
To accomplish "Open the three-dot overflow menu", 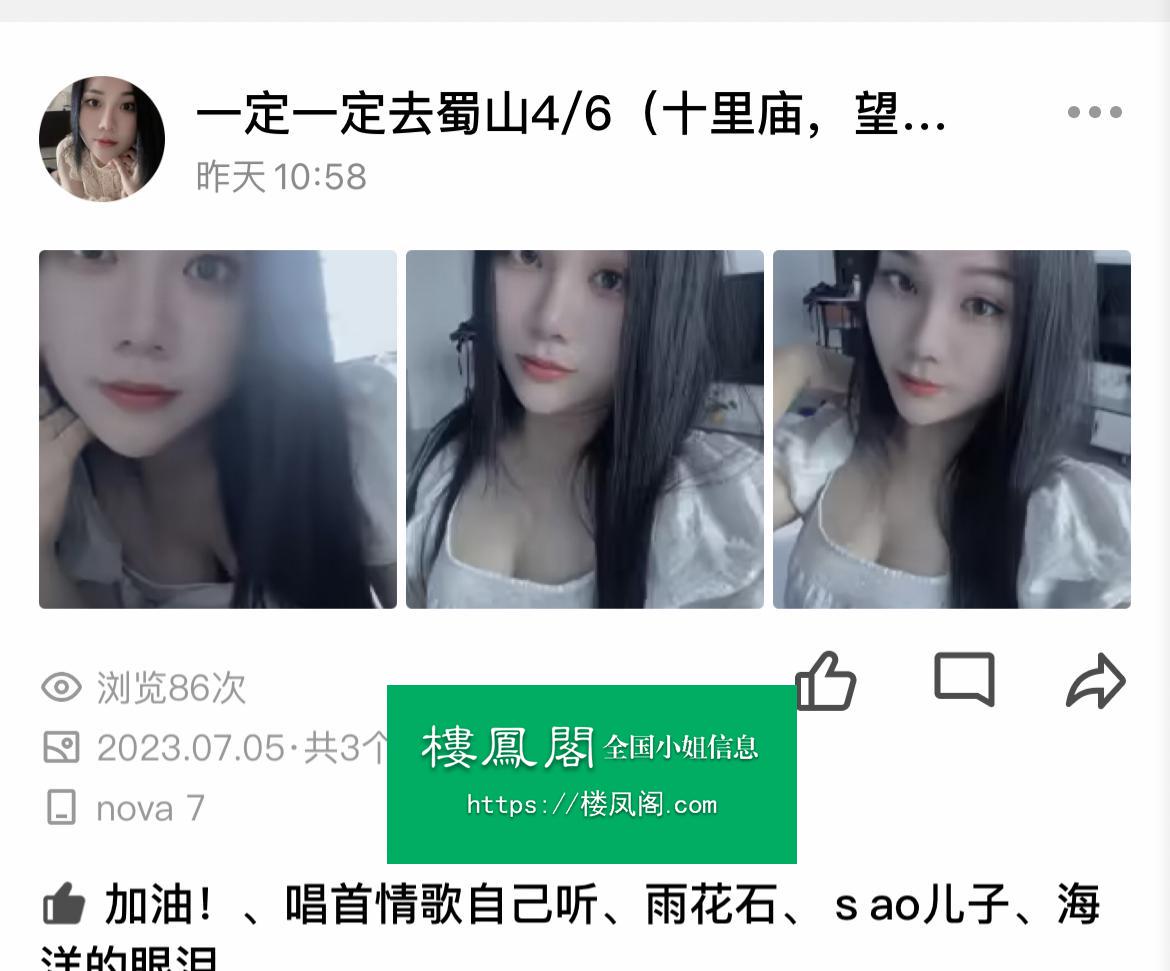I will [x=1094, y=112].
